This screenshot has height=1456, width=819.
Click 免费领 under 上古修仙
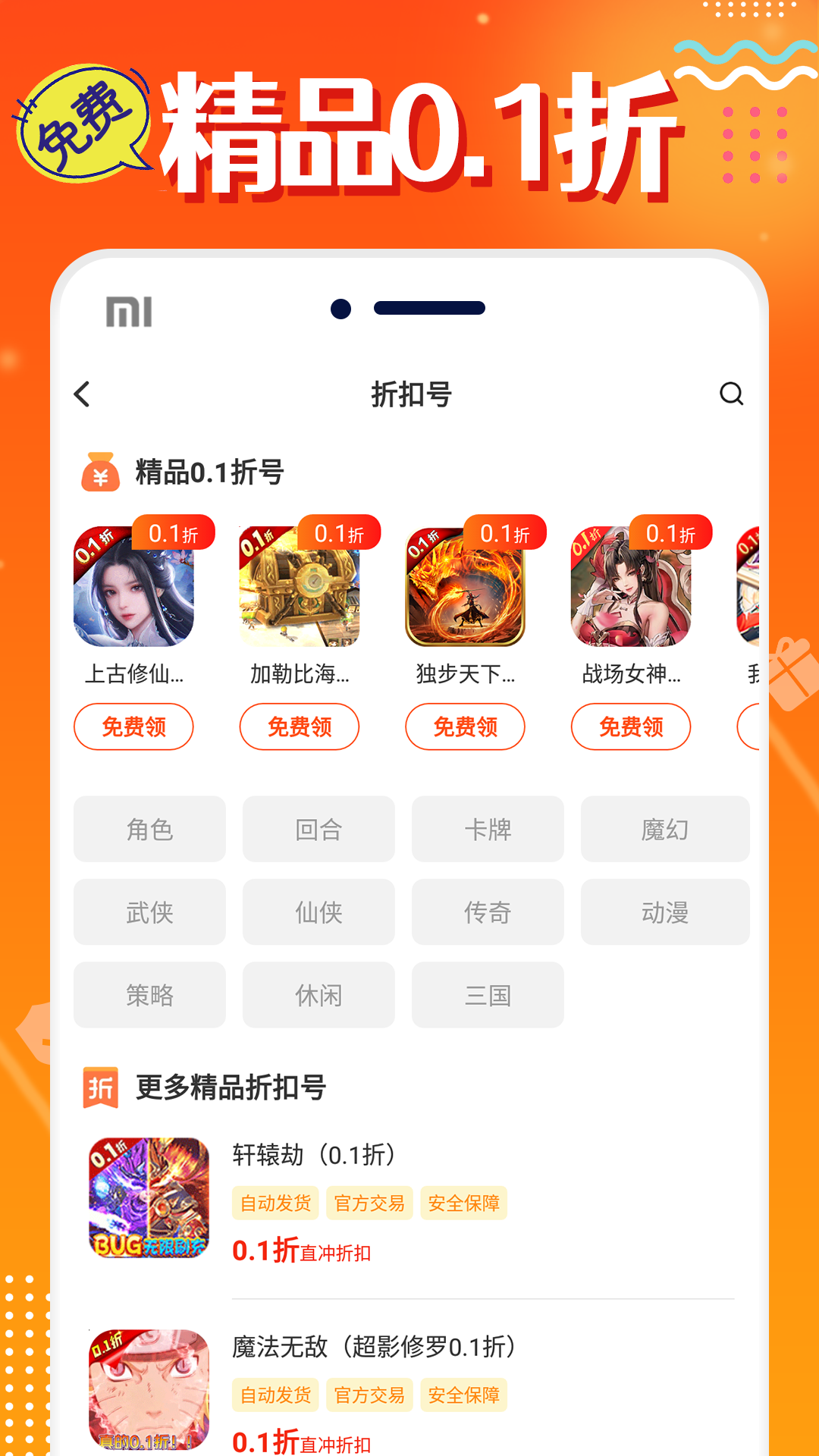click(133, 726)
